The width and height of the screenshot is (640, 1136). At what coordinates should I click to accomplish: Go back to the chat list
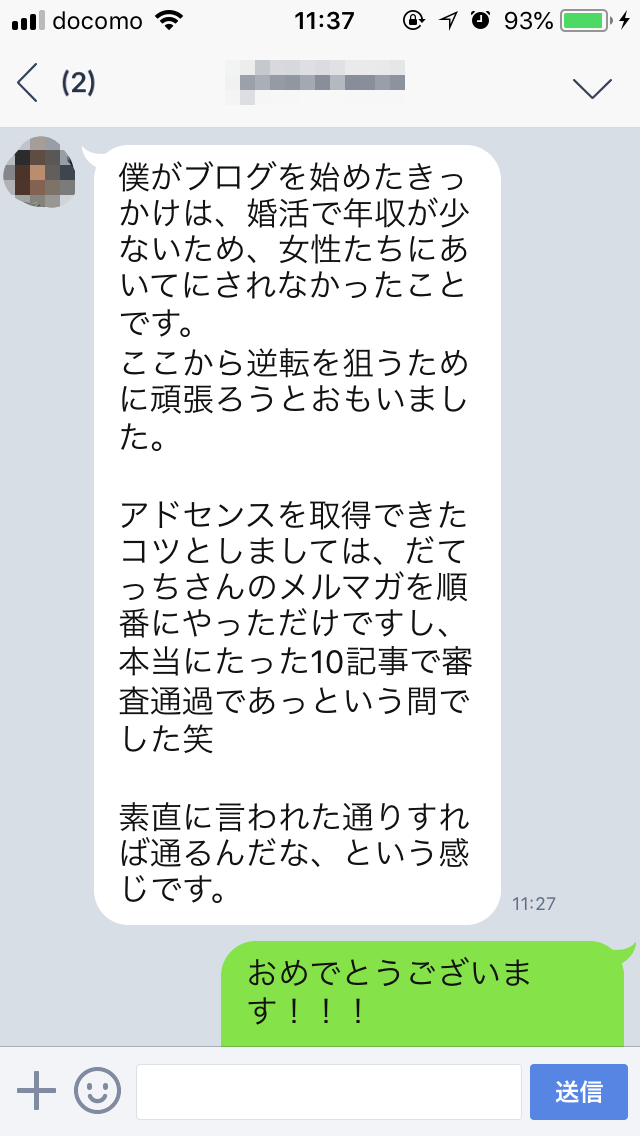pyautogui.click(x=29, y=84)
